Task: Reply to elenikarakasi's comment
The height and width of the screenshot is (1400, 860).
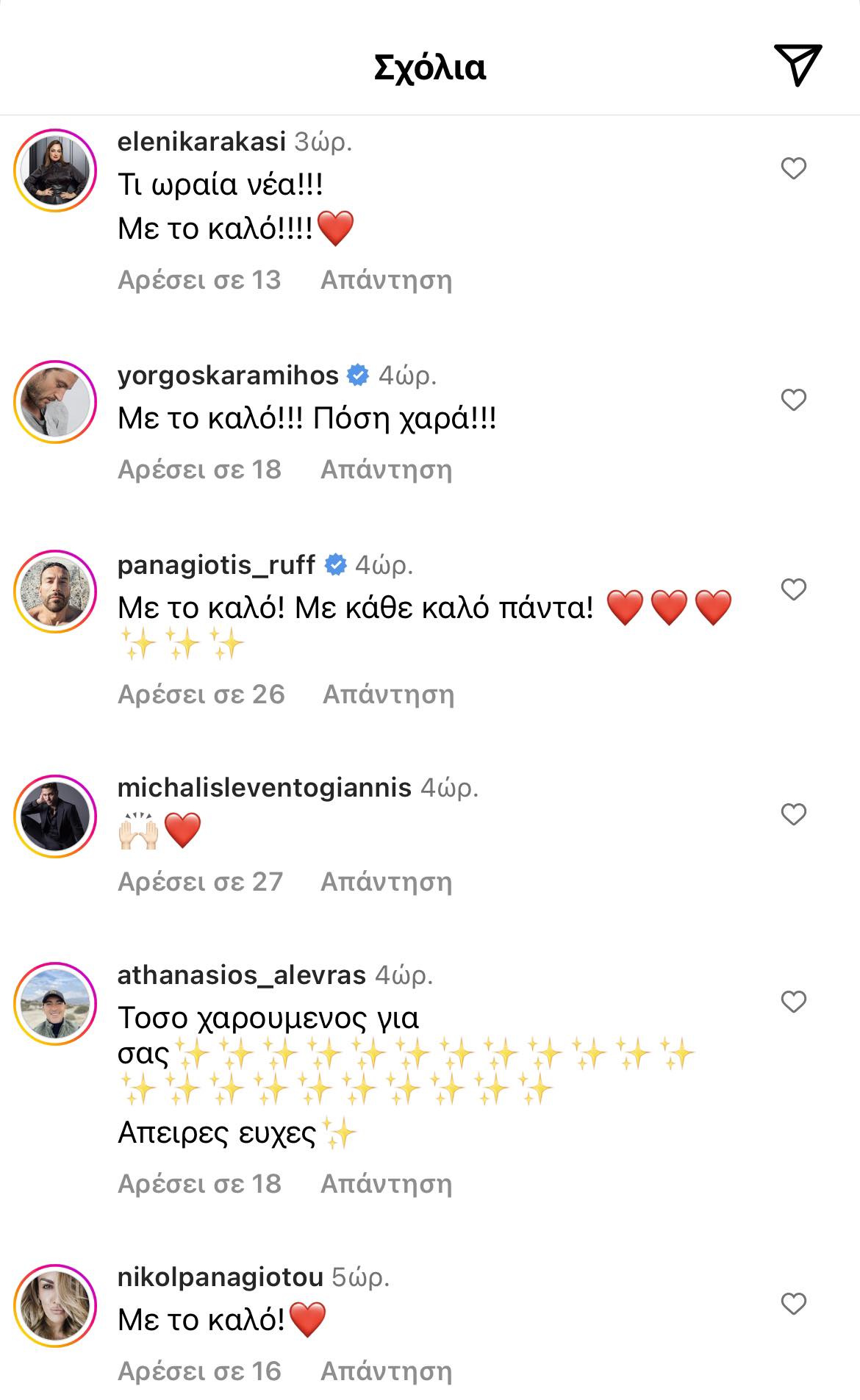Action: (x=386, y=280)
